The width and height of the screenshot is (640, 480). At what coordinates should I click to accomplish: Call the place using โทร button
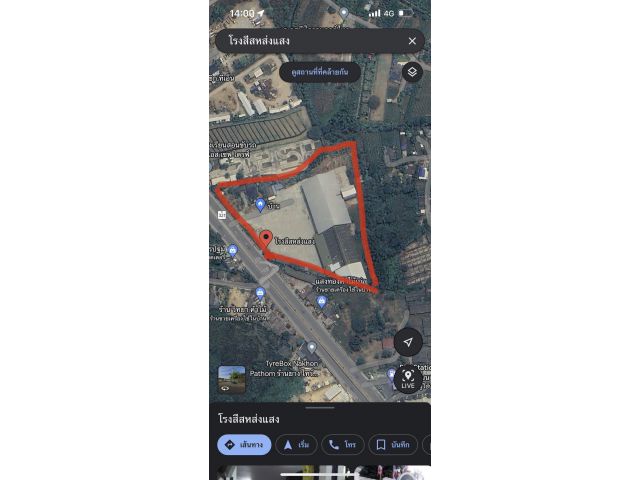pos(343,444)
